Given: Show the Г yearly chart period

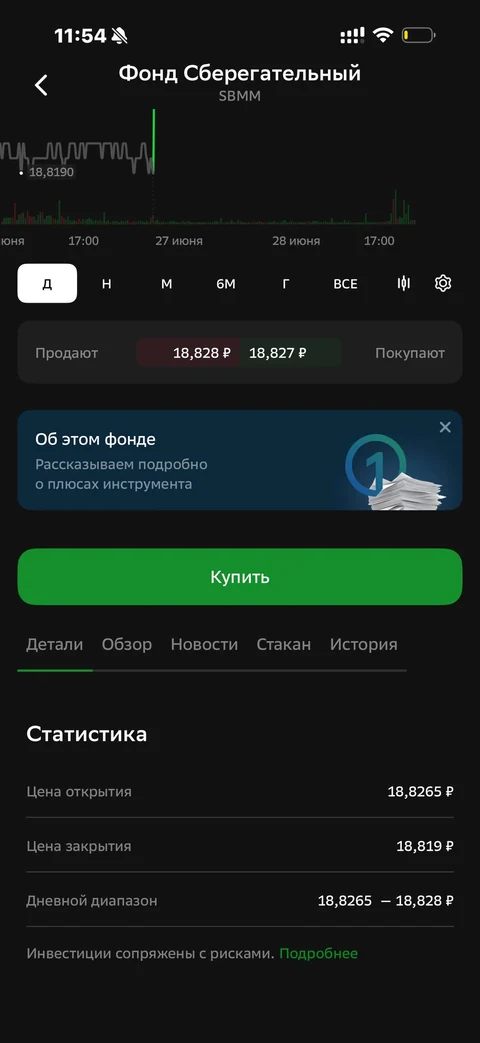Looking at the screenshot, I should (x=286, y=283).
